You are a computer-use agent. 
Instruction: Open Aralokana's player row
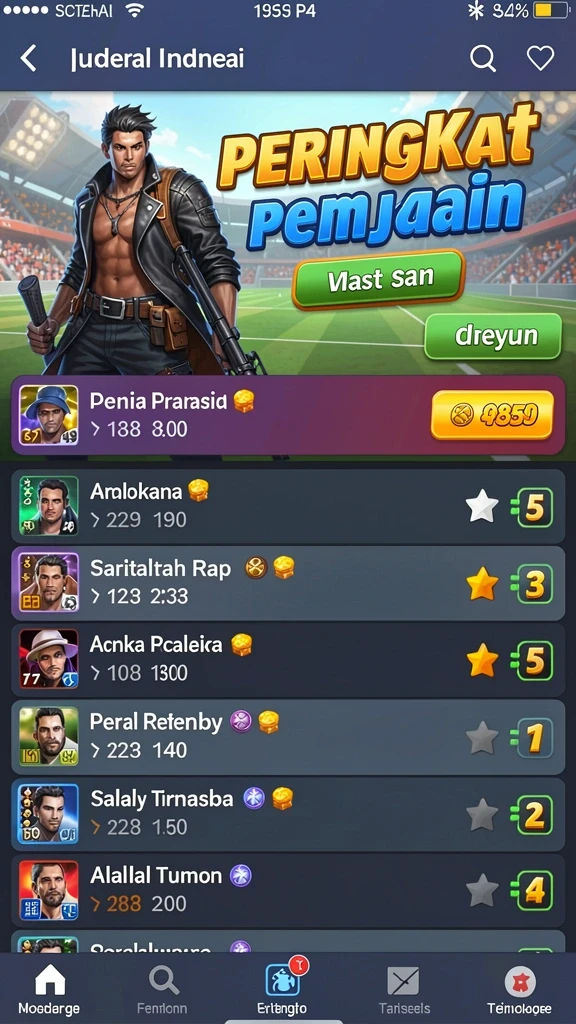coord(288,506)
